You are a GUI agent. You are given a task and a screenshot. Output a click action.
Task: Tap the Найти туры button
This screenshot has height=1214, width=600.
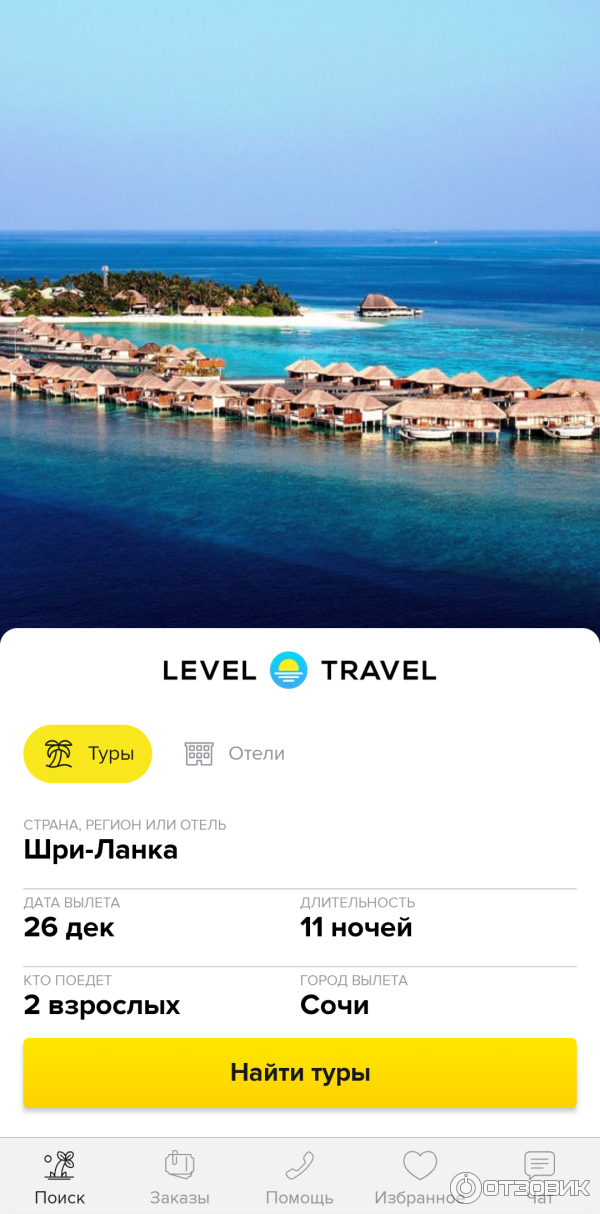click(300, 1073)
